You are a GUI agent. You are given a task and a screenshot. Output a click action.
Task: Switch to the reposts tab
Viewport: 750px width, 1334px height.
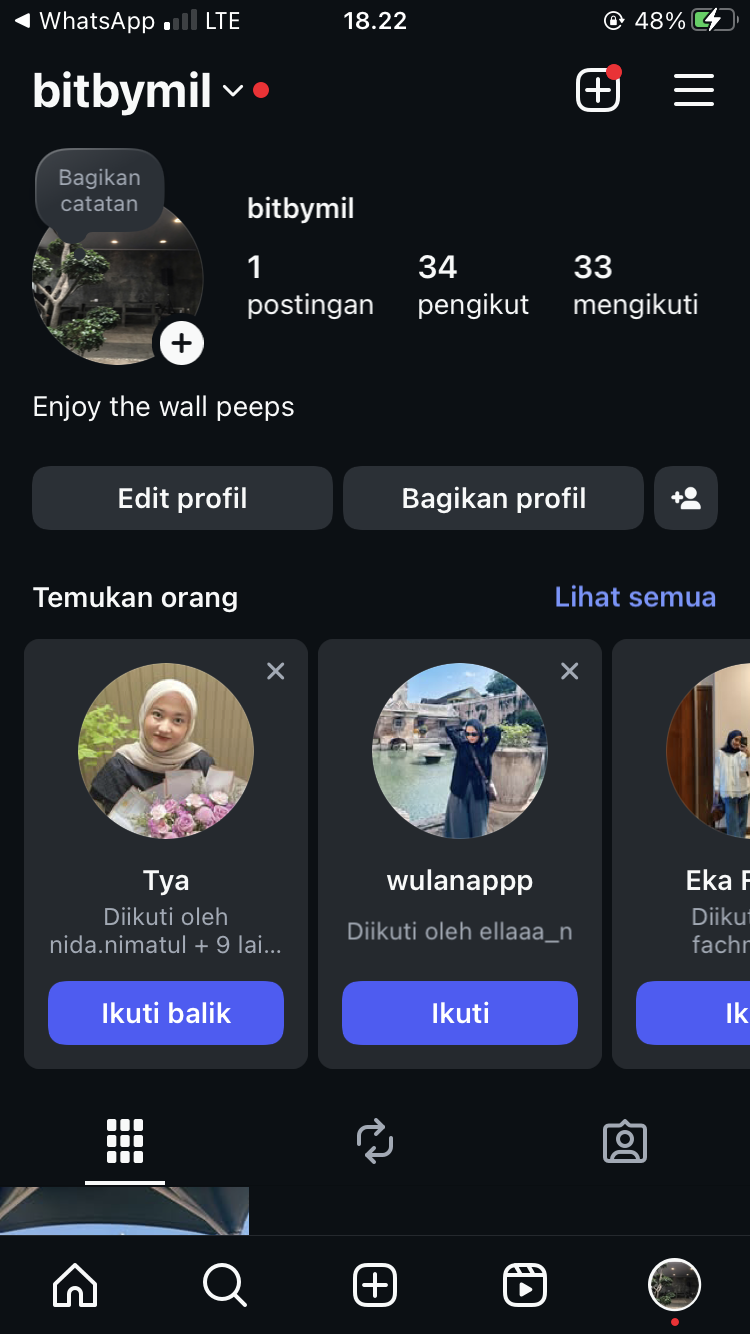click(x=375, y=1141)
